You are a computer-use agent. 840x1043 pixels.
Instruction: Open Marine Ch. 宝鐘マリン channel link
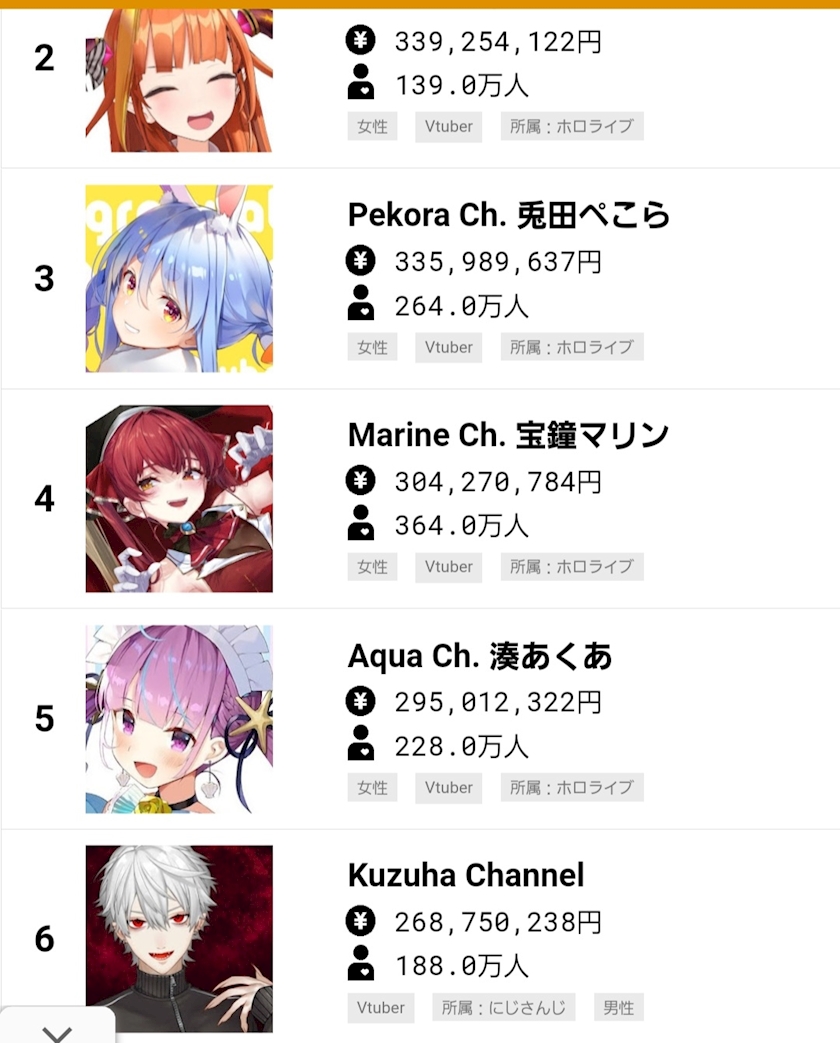click(x=508, y=435)
